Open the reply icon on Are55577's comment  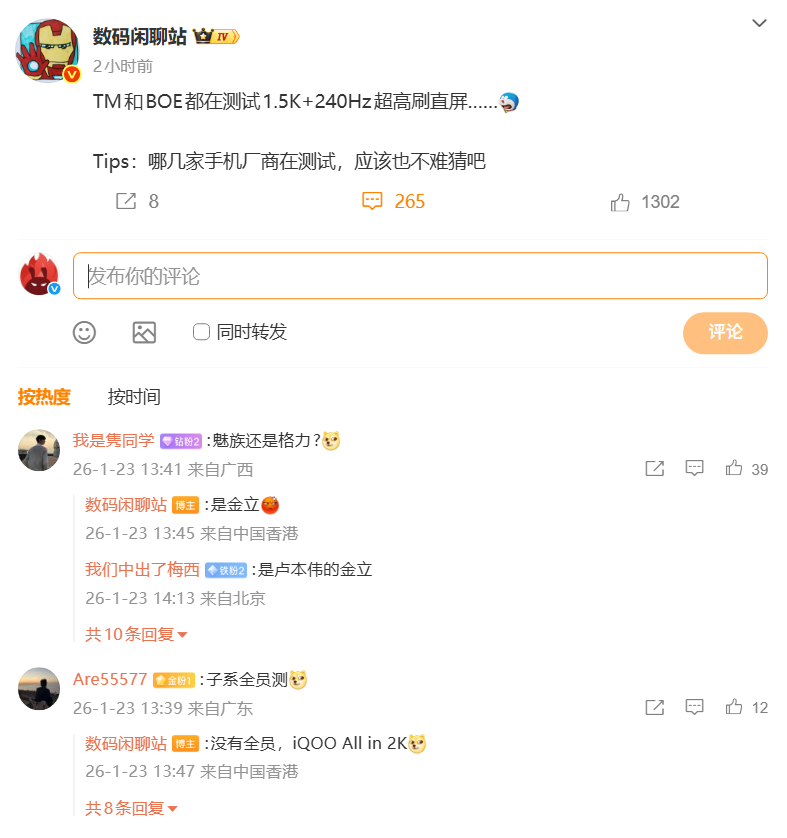click(695, 707)
